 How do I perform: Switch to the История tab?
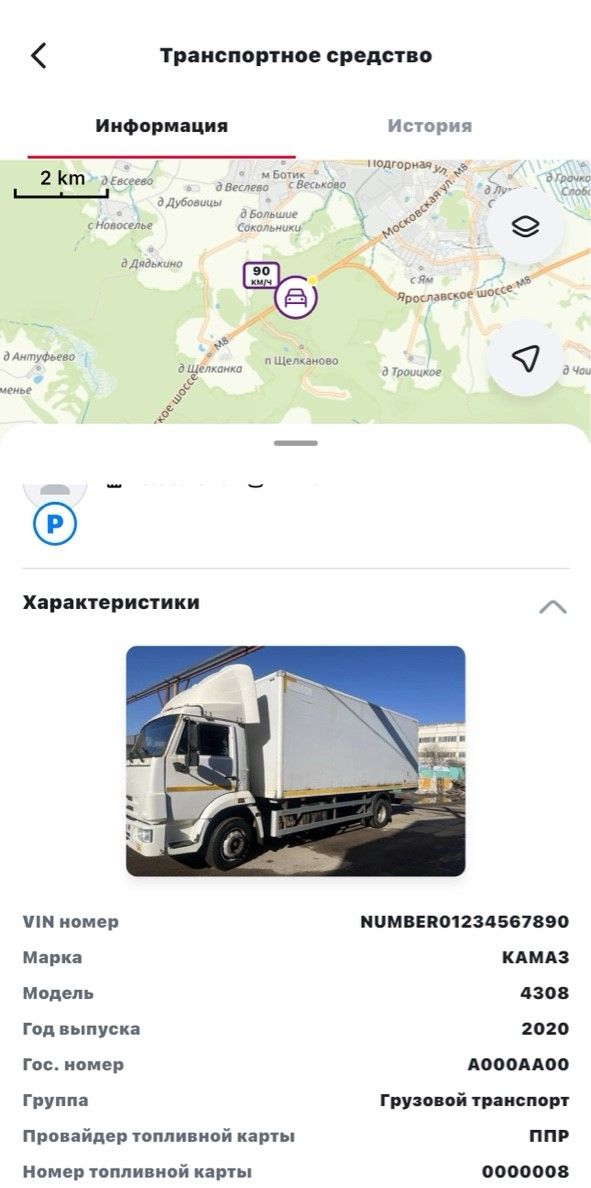(x=430, y=126)
